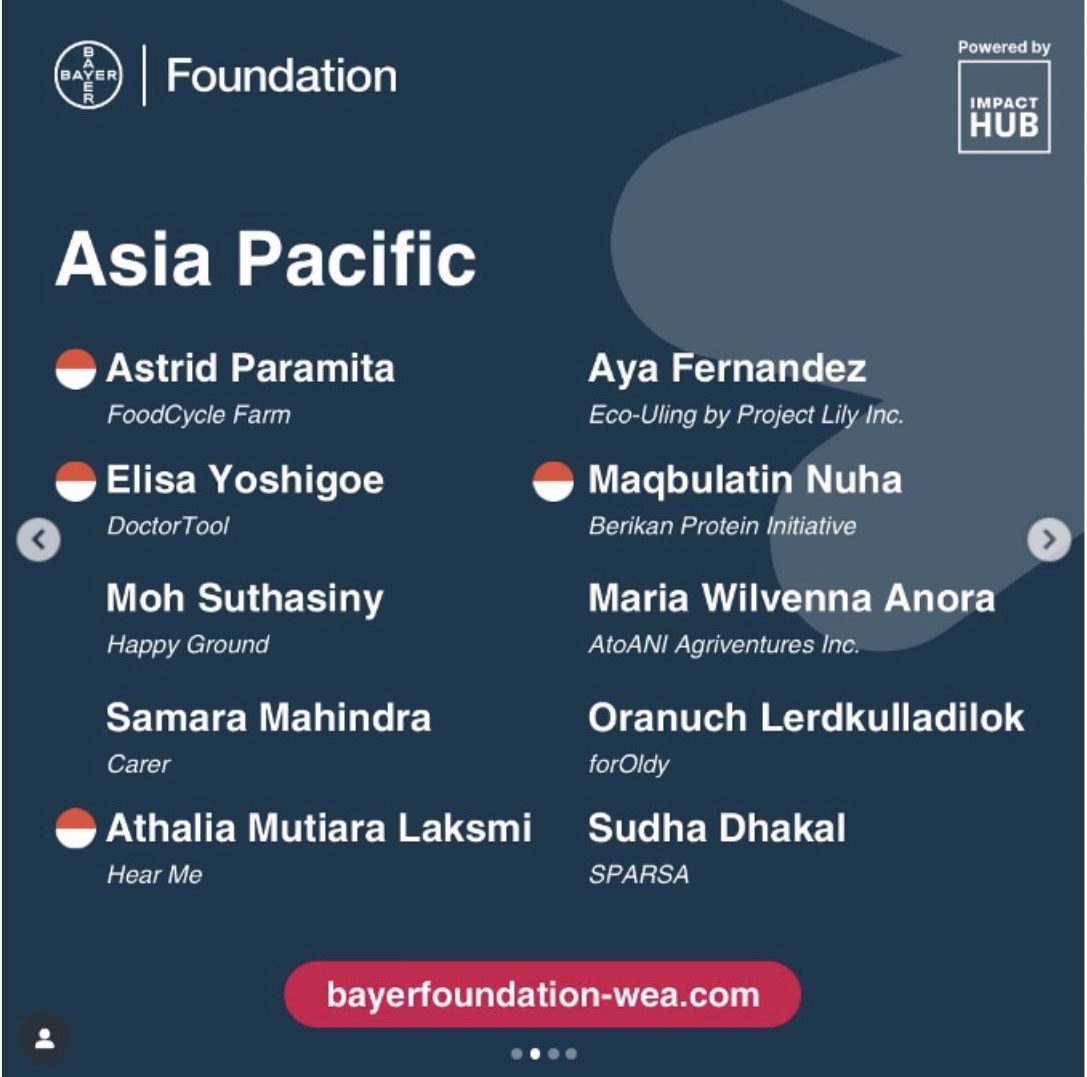
Task: Tap the carousel page indicator dots
Action: point(543,1053)
